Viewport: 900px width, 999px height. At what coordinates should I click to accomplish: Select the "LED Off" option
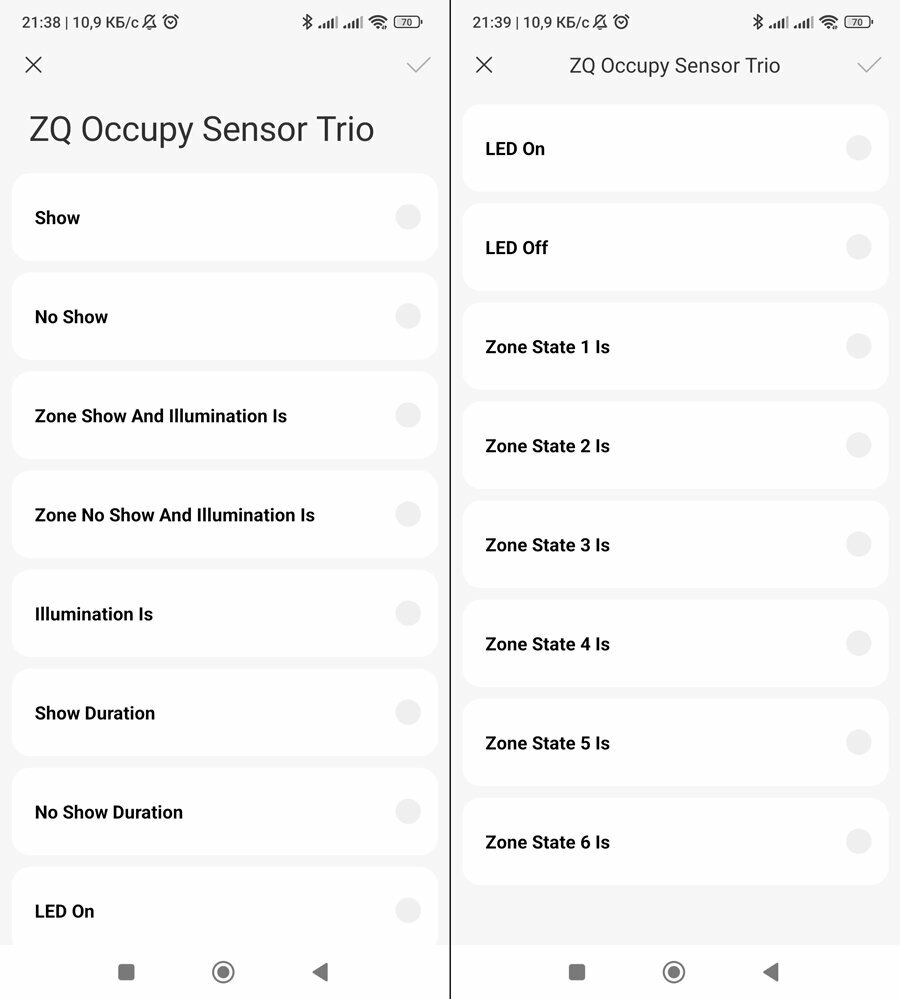[675, 247]
